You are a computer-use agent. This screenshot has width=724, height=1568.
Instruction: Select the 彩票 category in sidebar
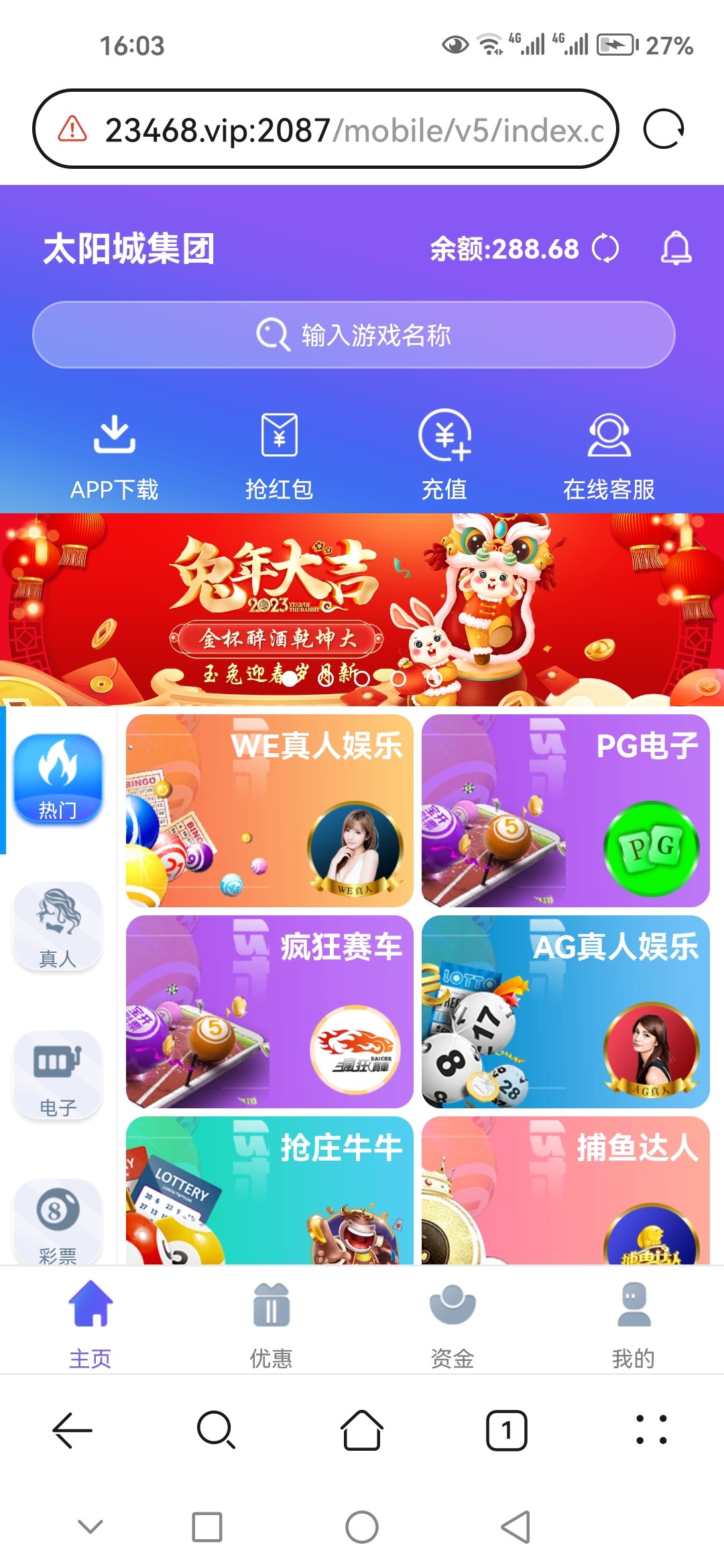click(58, 1220)
